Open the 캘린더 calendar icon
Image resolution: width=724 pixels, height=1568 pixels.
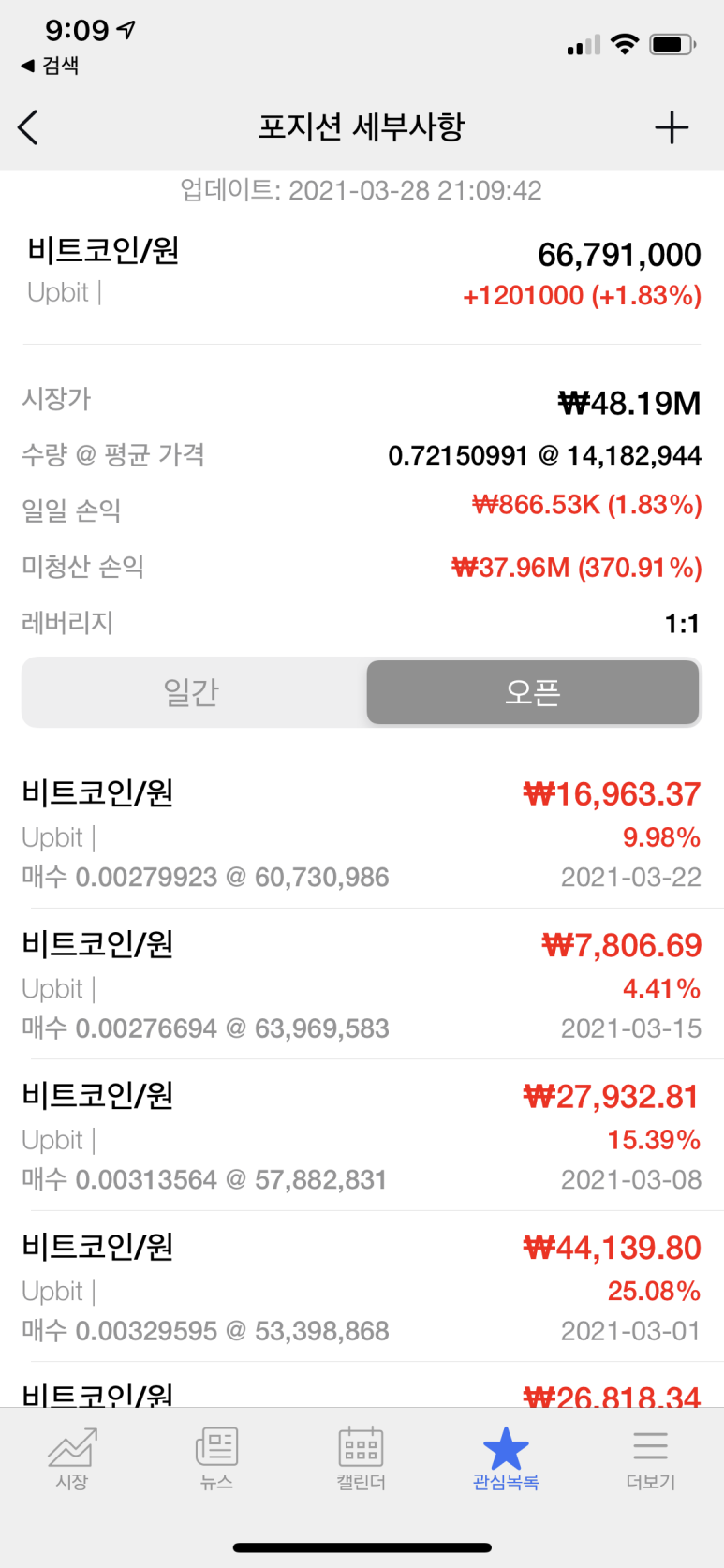point(361,1454)
